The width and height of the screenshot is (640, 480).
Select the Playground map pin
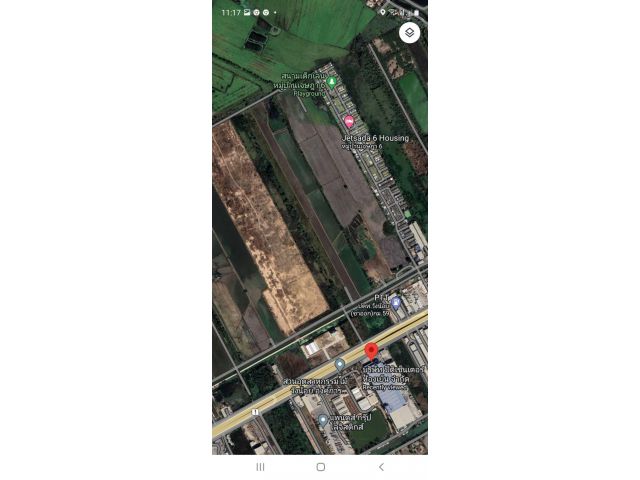click(x=332, y=82)
